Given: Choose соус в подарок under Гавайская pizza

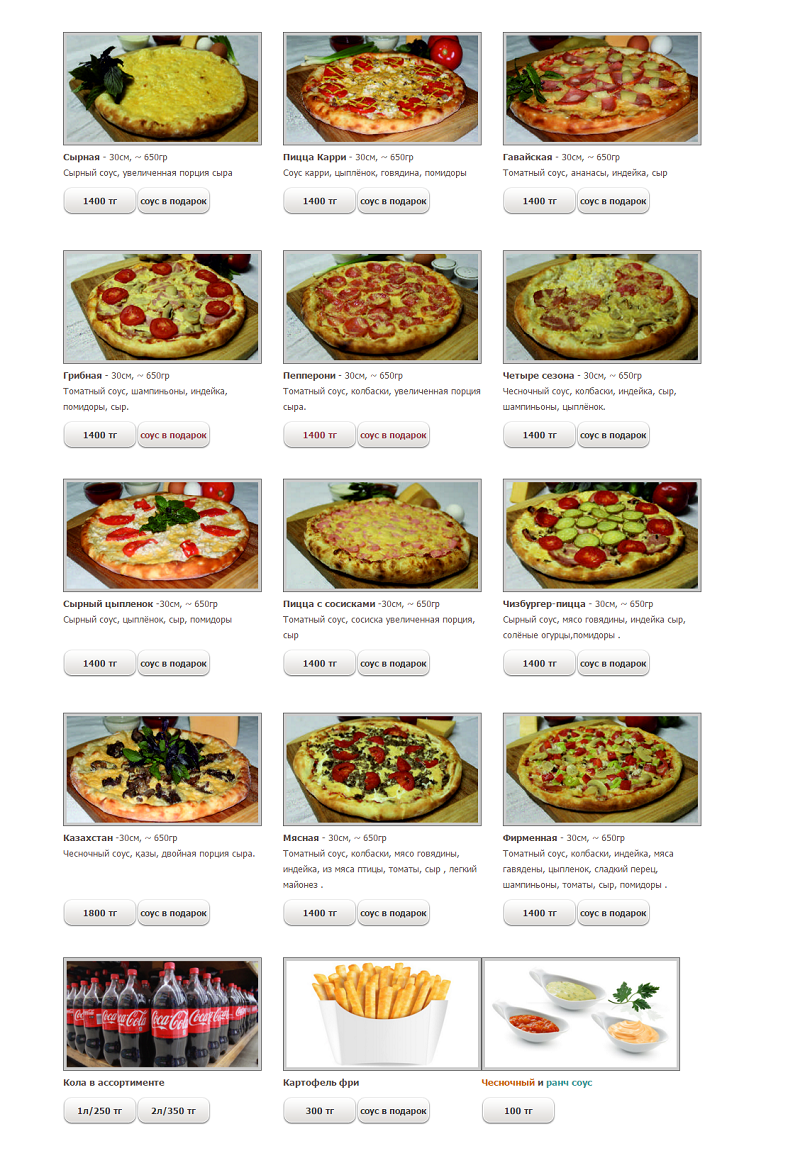Looking at the screenshot, I should 613,201.
